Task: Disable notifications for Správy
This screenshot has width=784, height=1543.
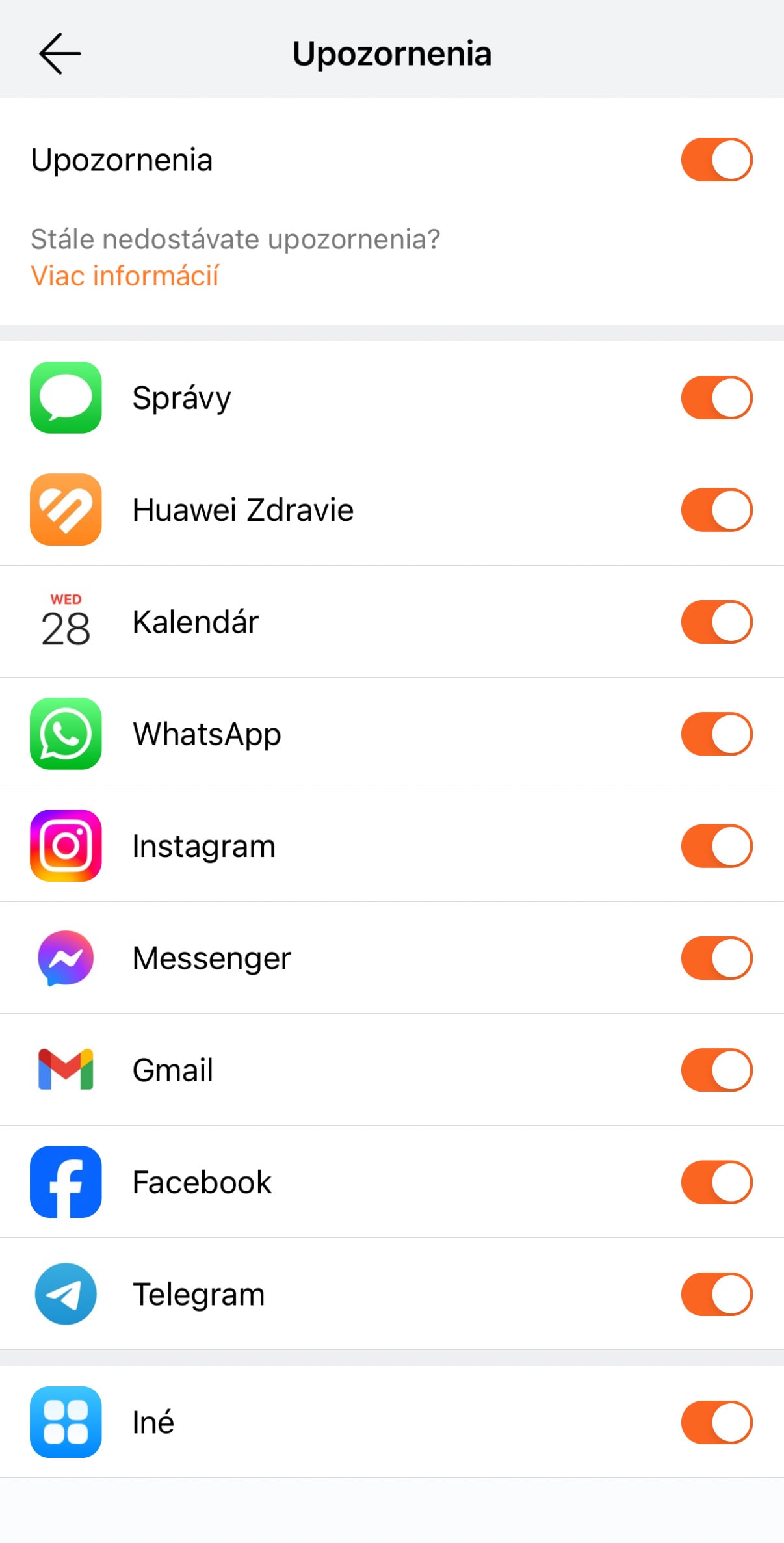Action: tap(716, 397)
